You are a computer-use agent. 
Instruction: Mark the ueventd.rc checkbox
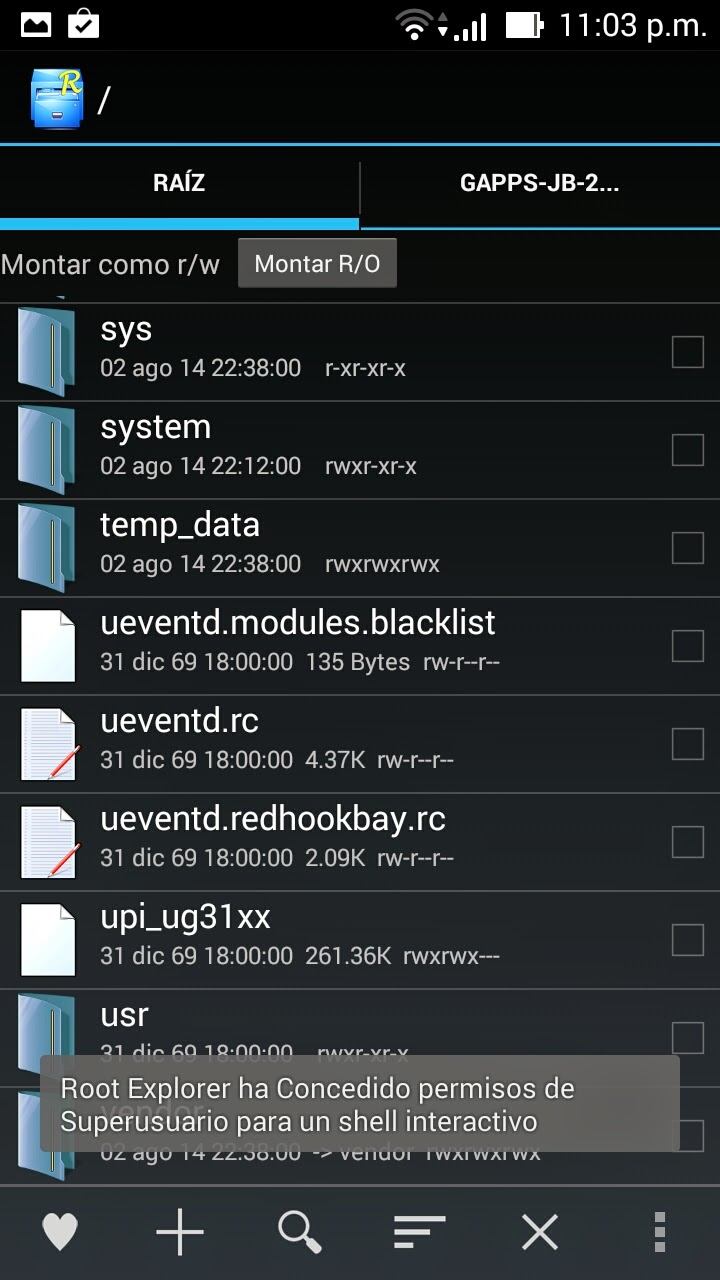tap(687, 744)
